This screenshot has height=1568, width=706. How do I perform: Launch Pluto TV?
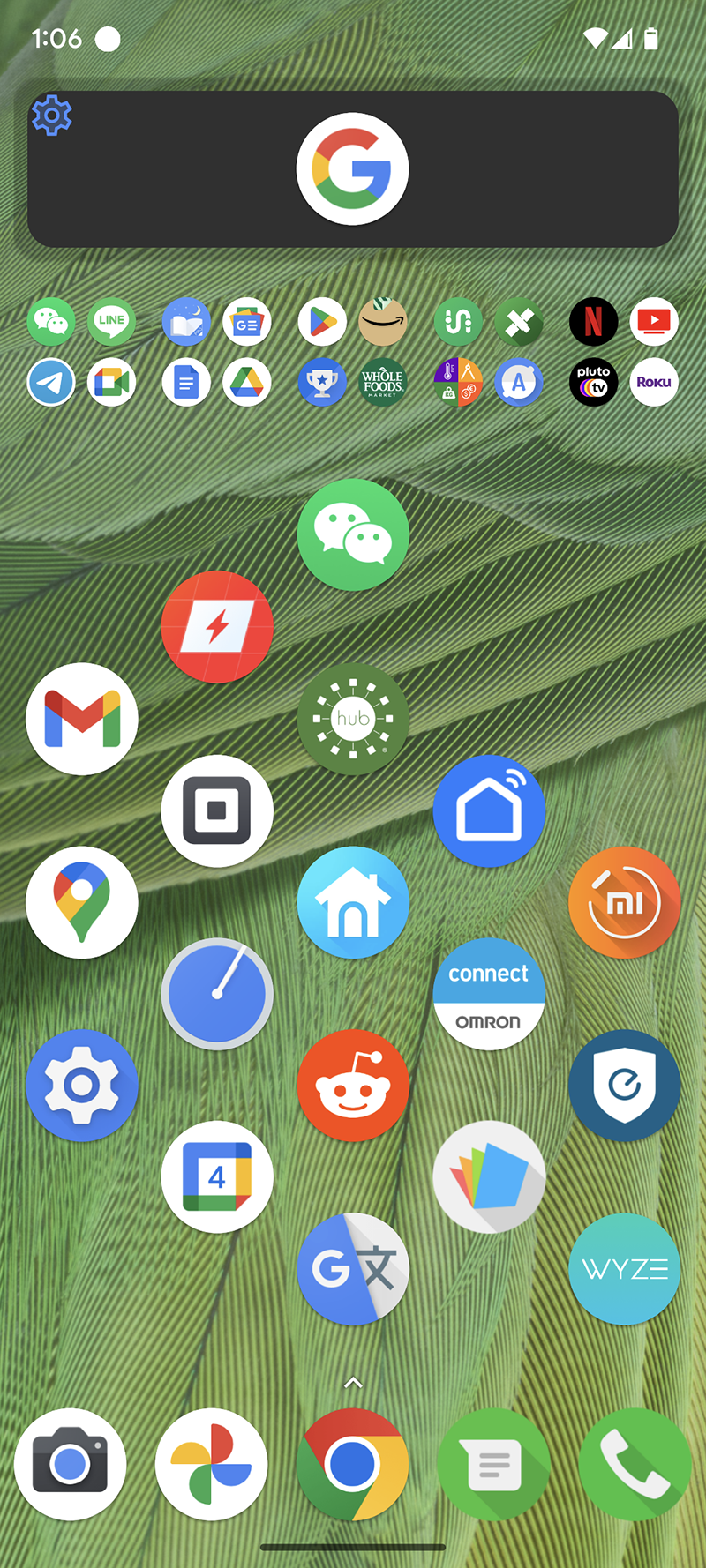click(593, 382)
